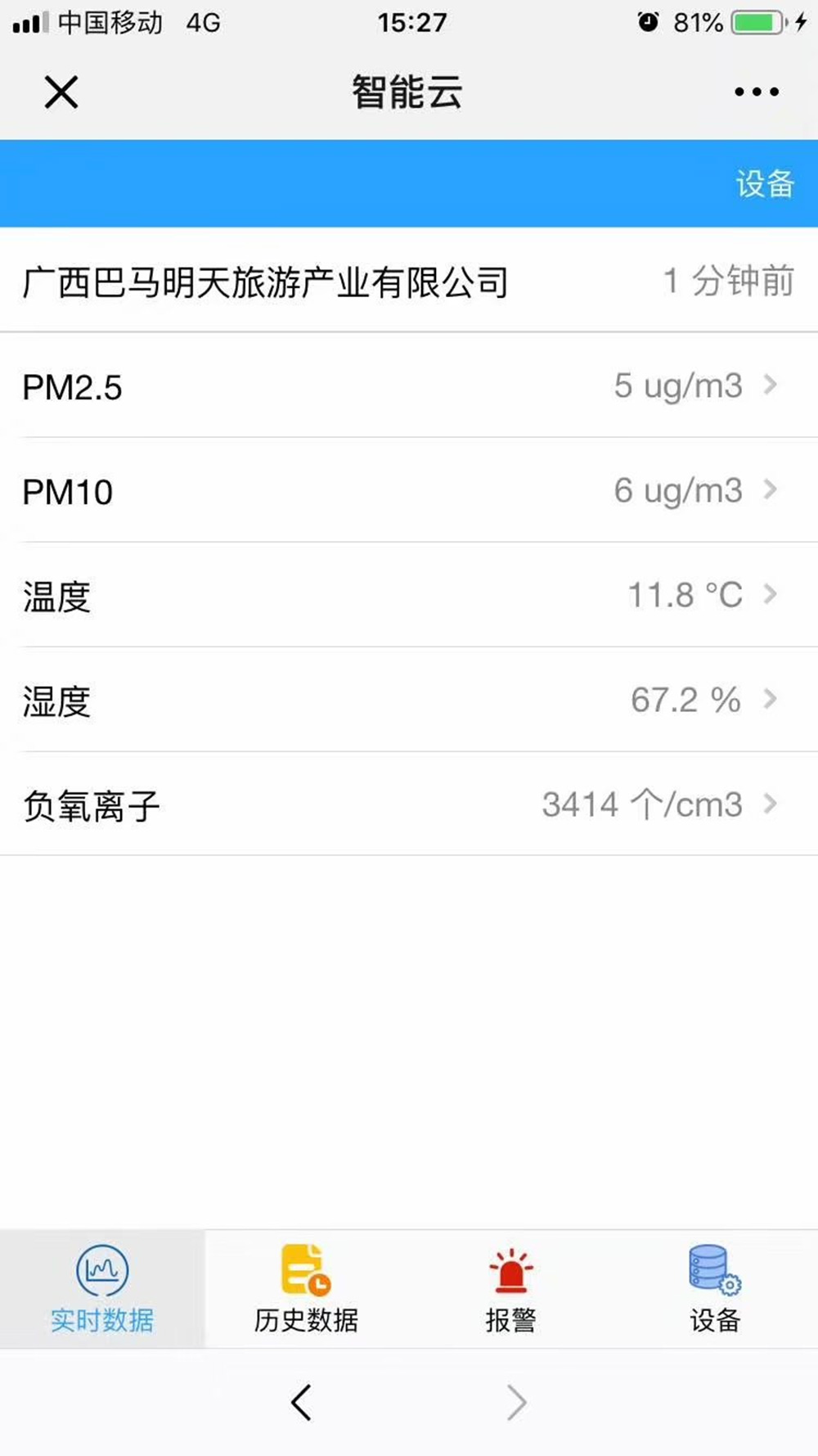Screen dimensions: 818x1456
Task: Open the PM2.5 reading details
Action: tap(409, 385)
